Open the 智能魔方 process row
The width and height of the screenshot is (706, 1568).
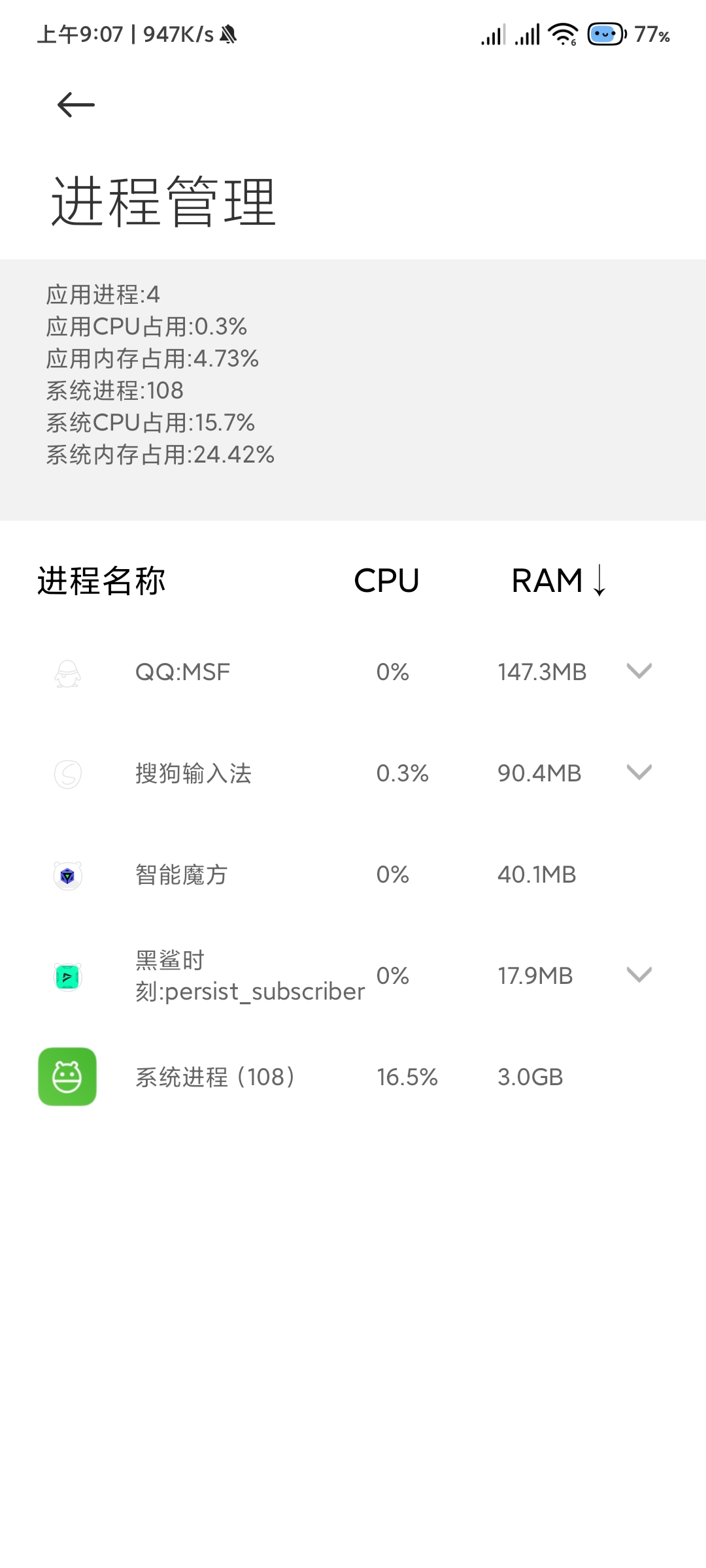[353, 874]
